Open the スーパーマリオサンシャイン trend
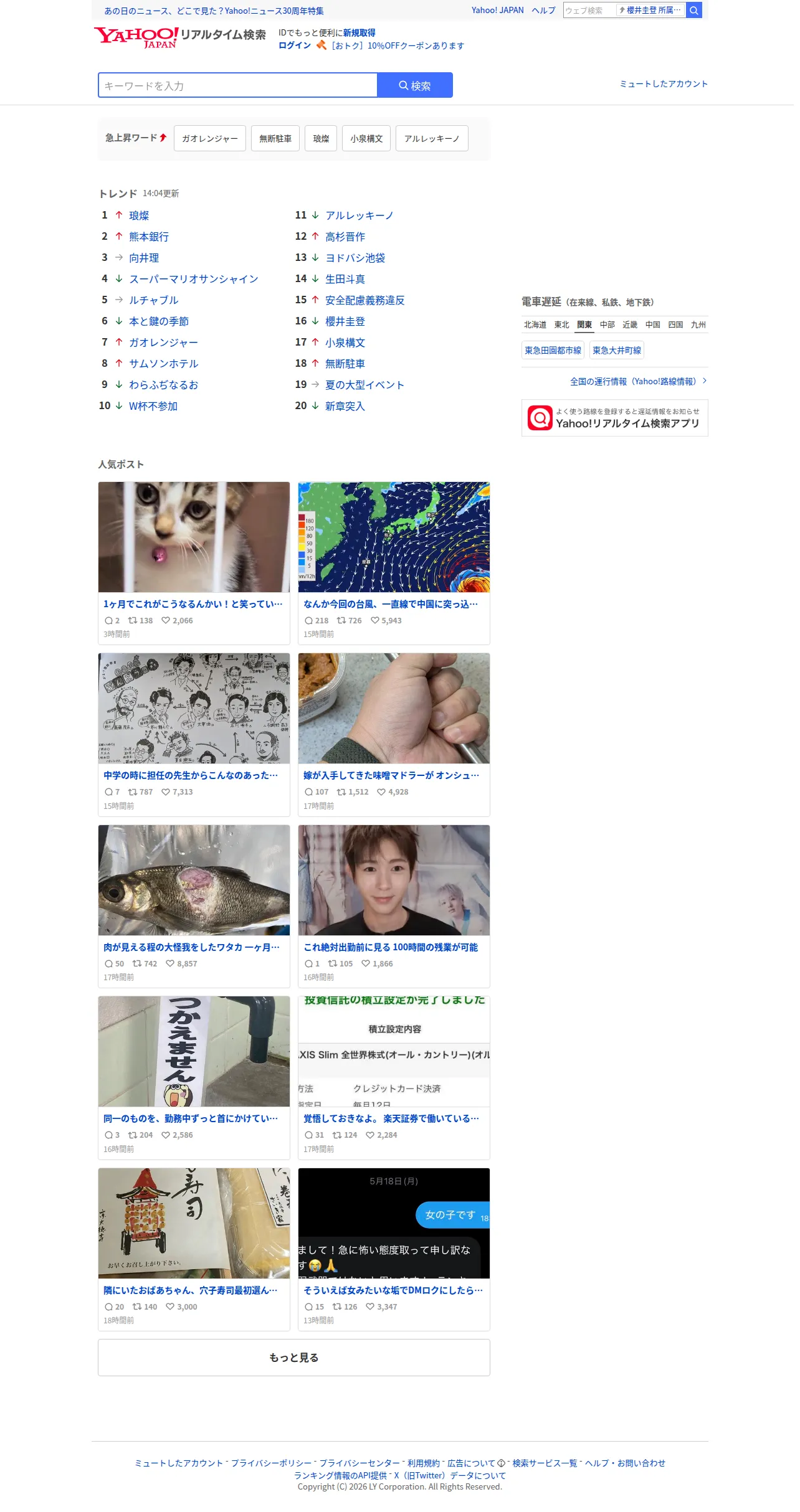 [x=194, y=279]
